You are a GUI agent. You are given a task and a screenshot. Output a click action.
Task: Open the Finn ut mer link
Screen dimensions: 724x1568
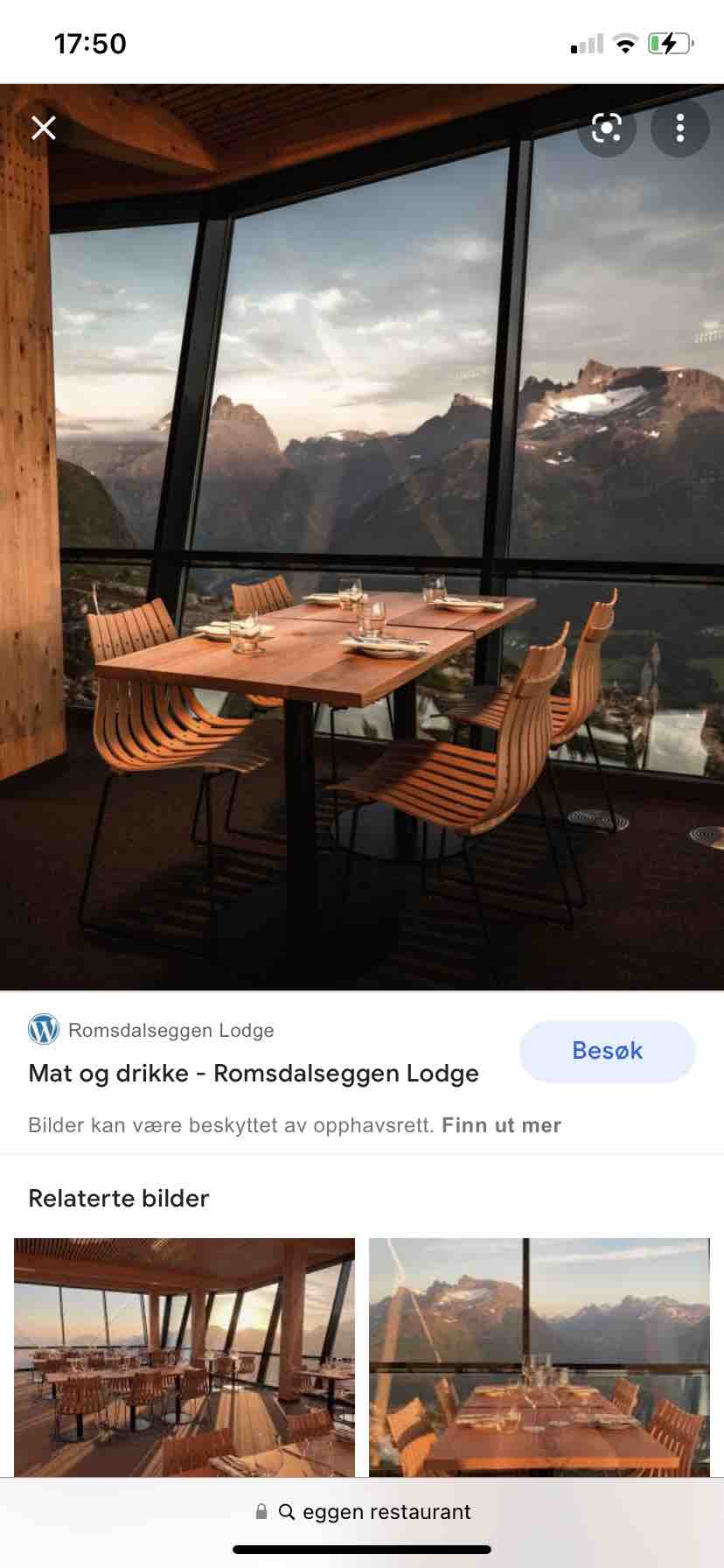(x=501, y=1125)
